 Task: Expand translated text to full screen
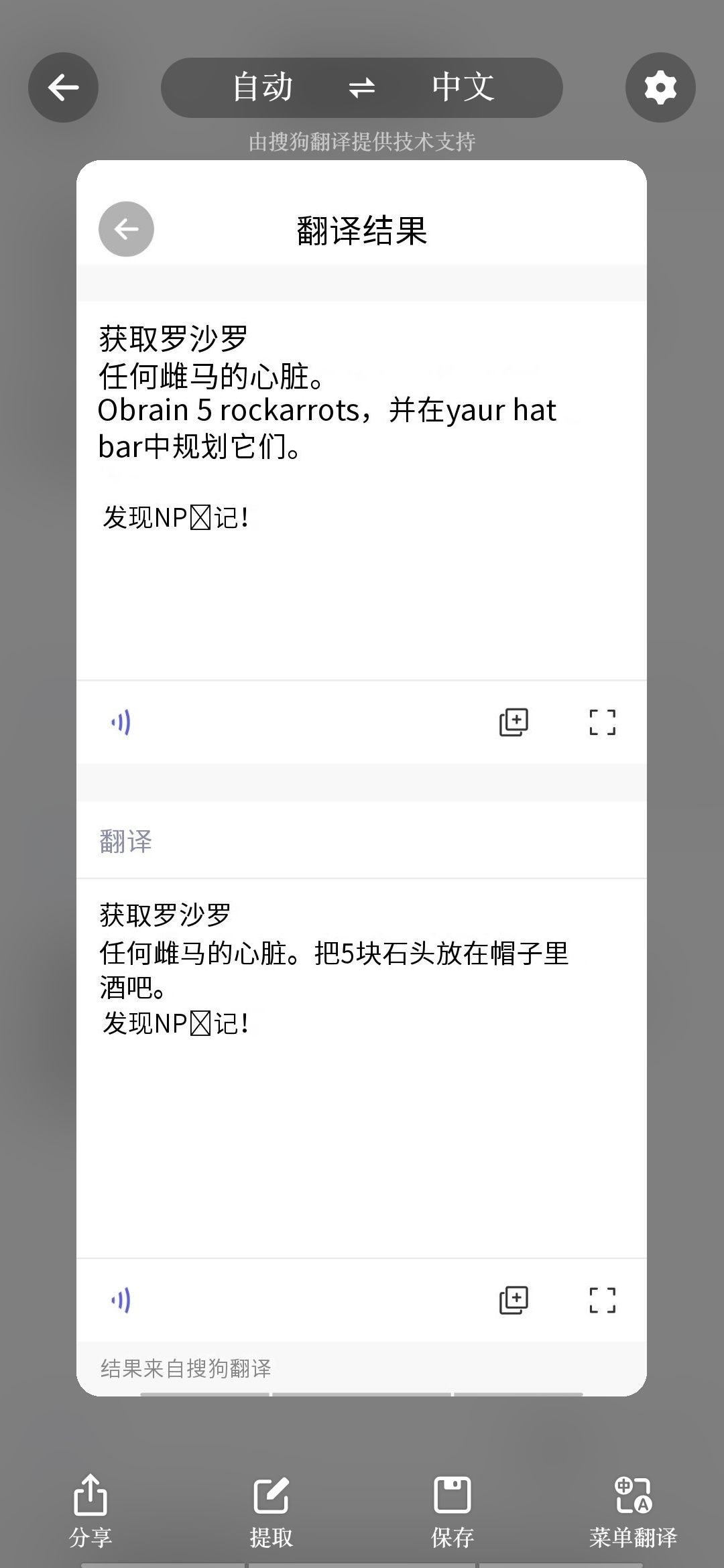coord(602,1300)
